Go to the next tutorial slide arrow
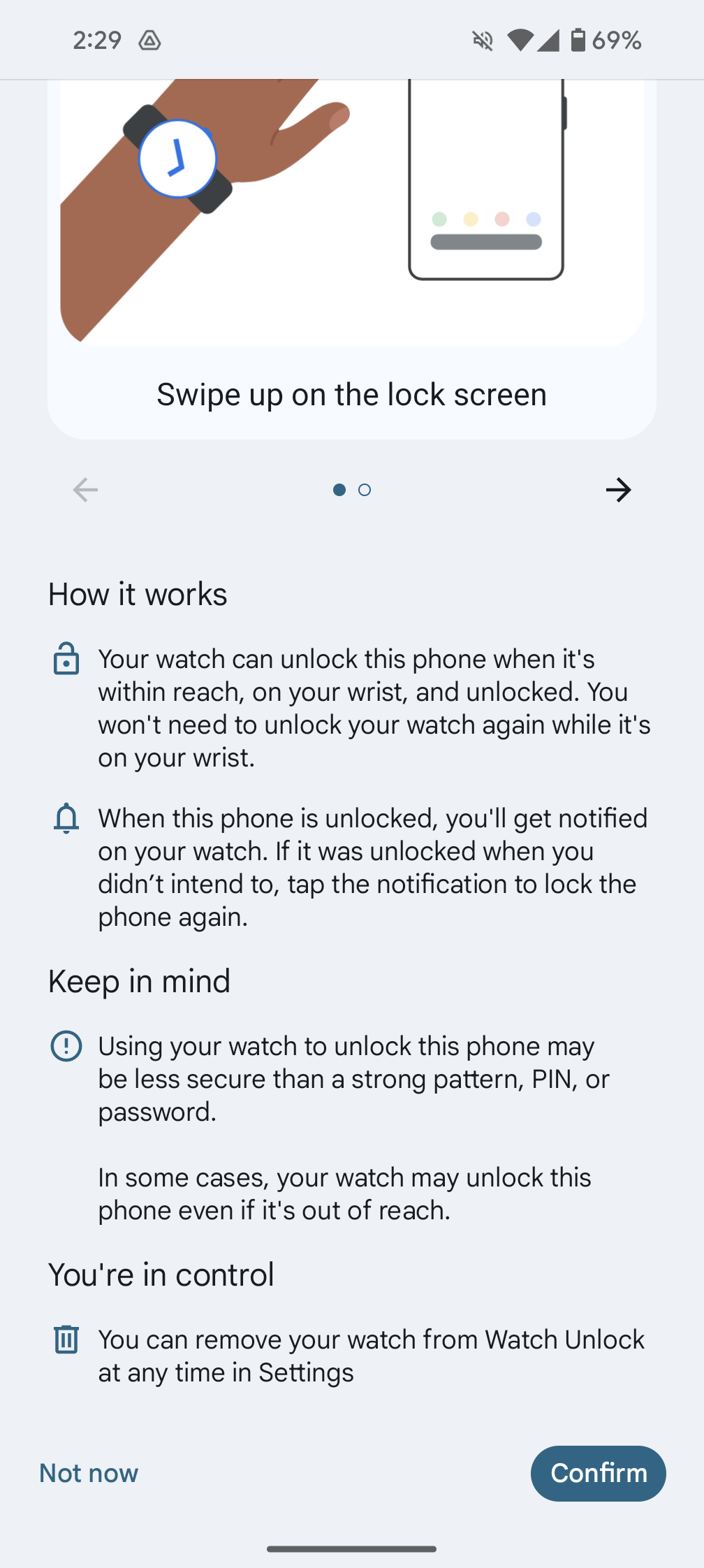The width and height of the screenshot is (704, 1568). pyautogui.click(x=618, y=490)
